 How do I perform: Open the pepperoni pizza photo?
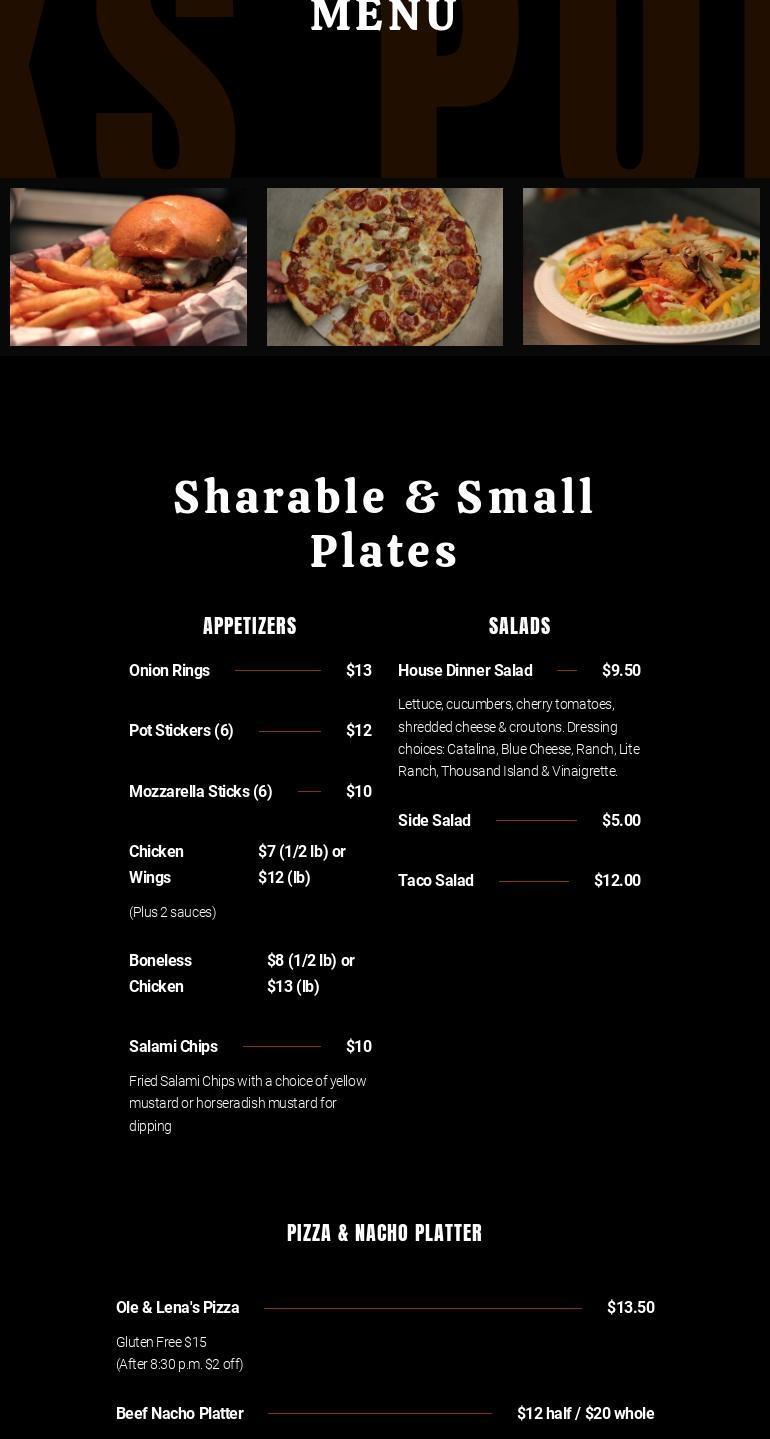(385, 267)
